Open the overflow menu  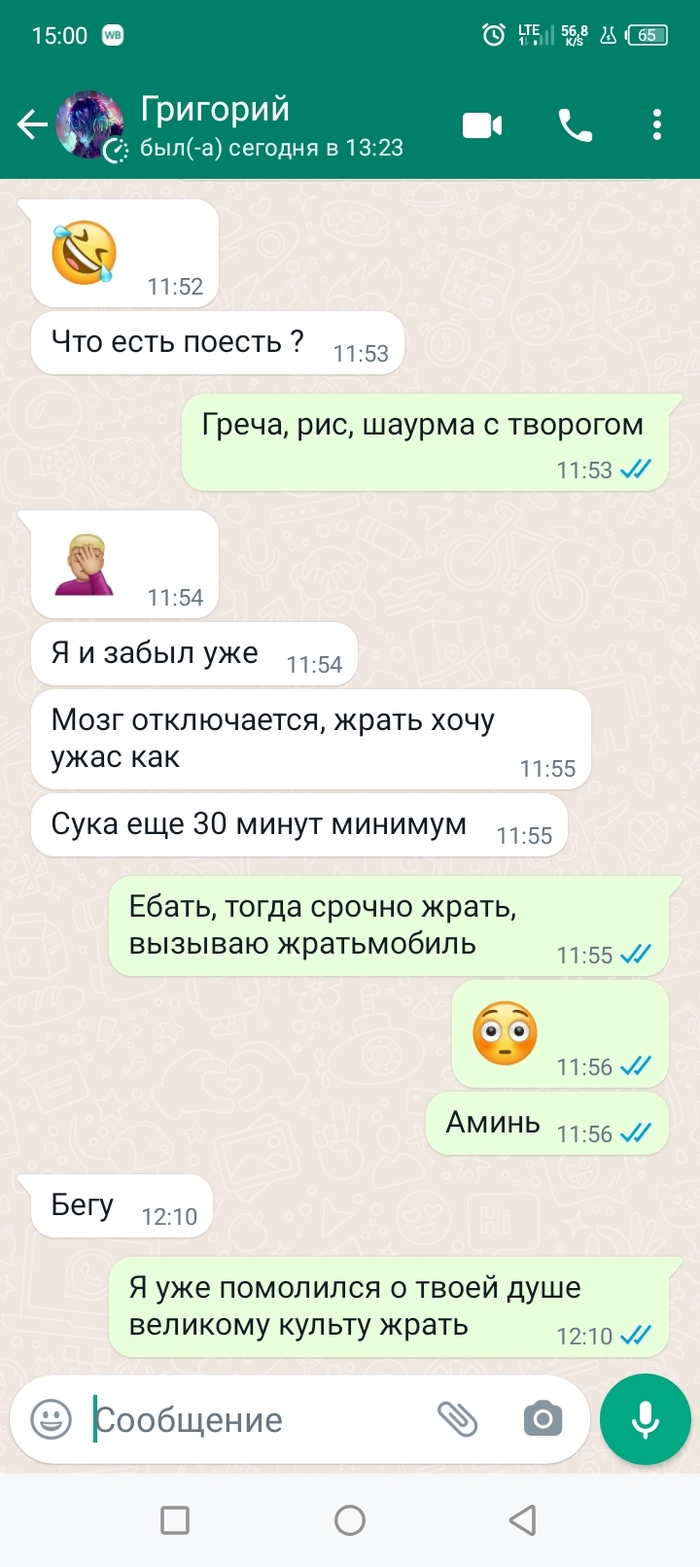pyautogui.click(x=657, y=126)
